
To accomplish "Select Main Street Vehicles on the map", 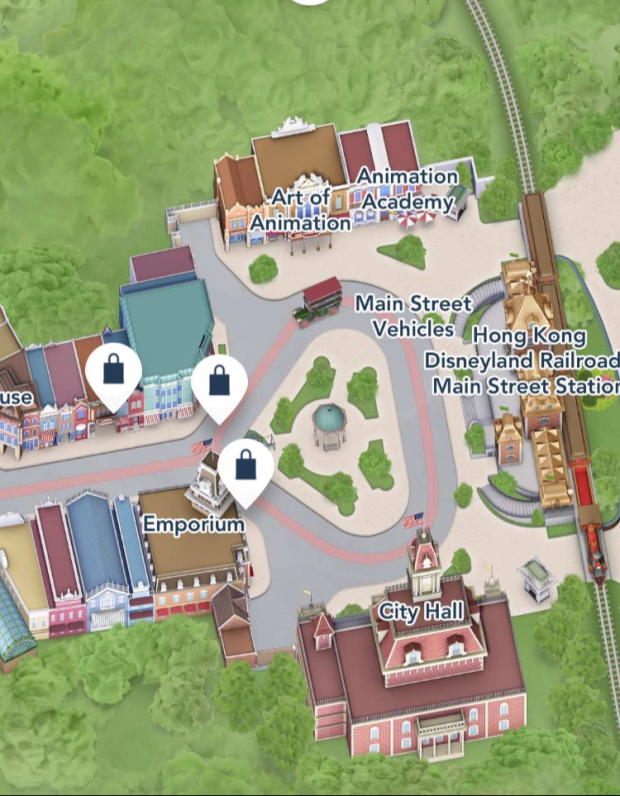I will click(x=413, y=315).
